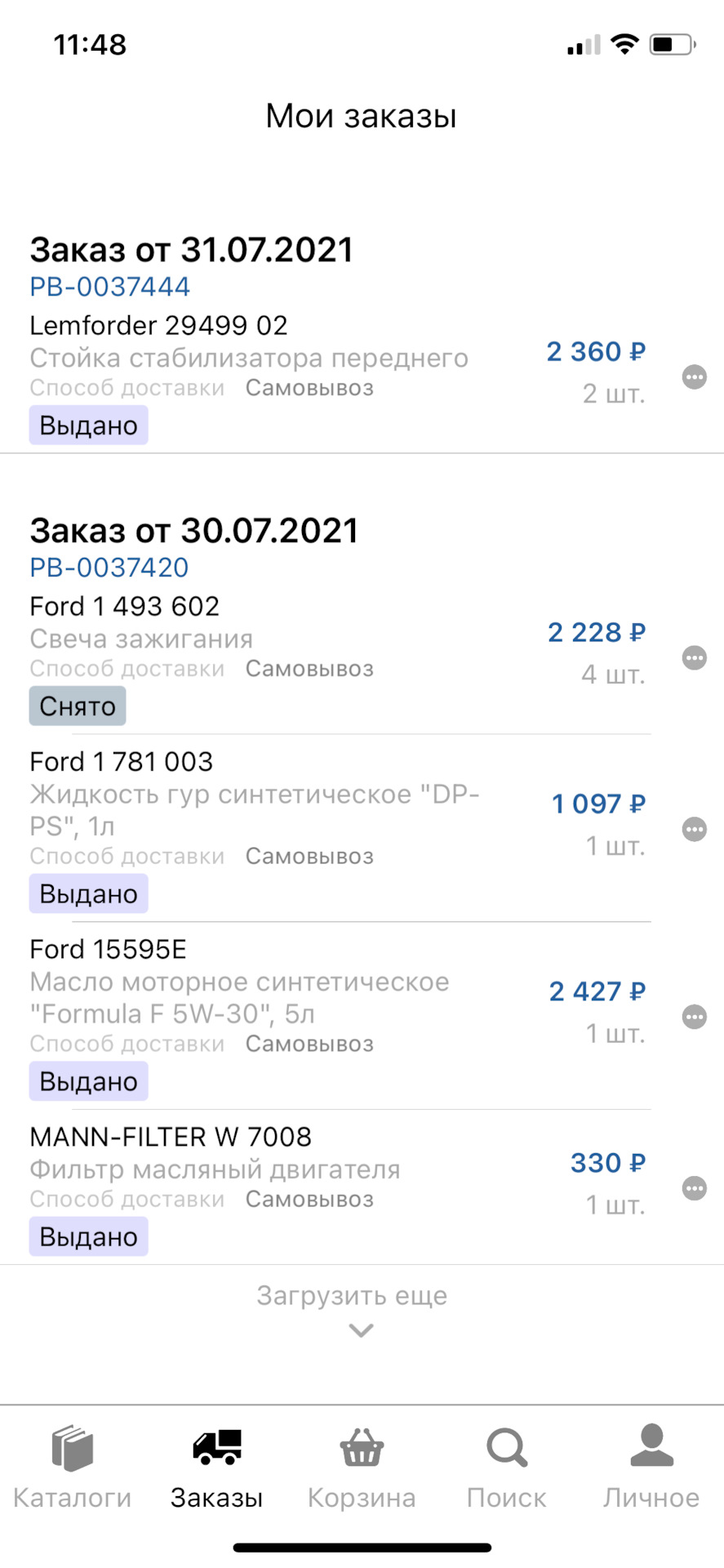This screenshot has width=724, height=1568.
Task: Tap the Загрузить еще button
Action: click(x=352, y=1295)
